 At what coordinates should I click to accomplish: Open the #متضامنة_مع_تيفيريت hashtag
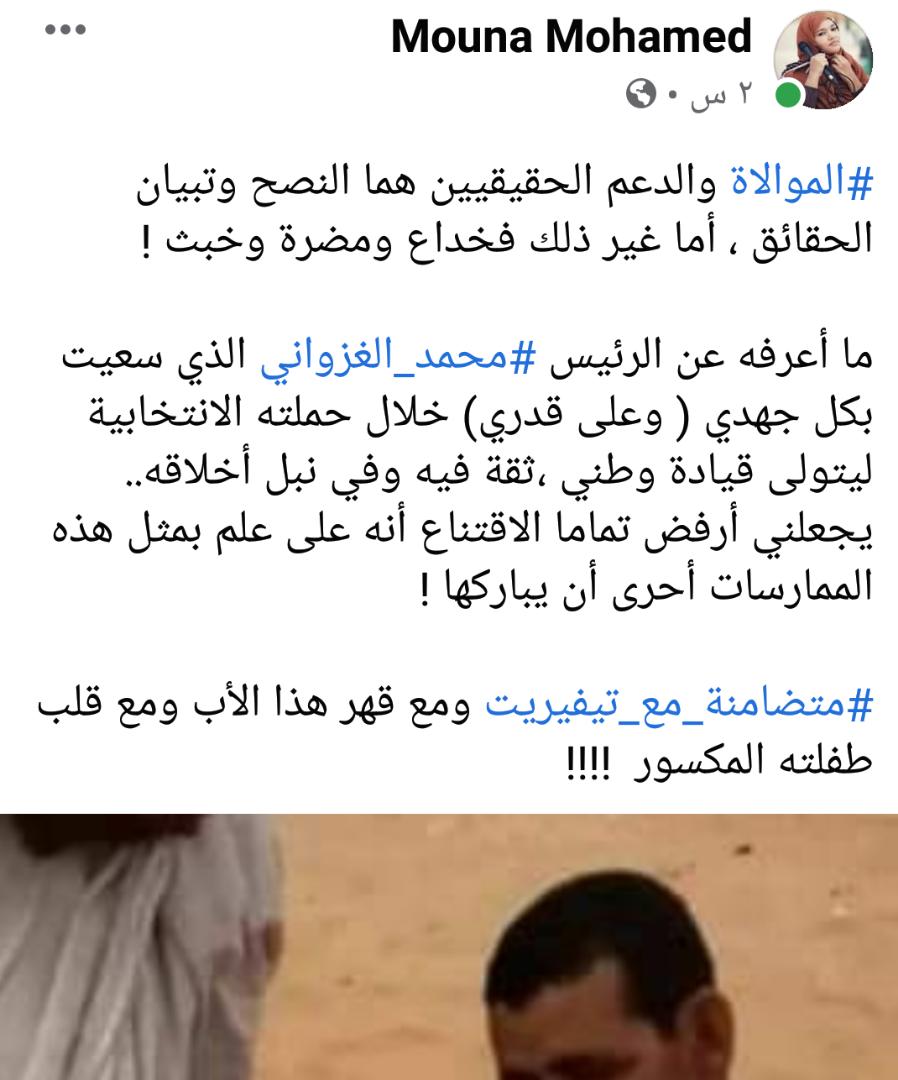(679, 705)
